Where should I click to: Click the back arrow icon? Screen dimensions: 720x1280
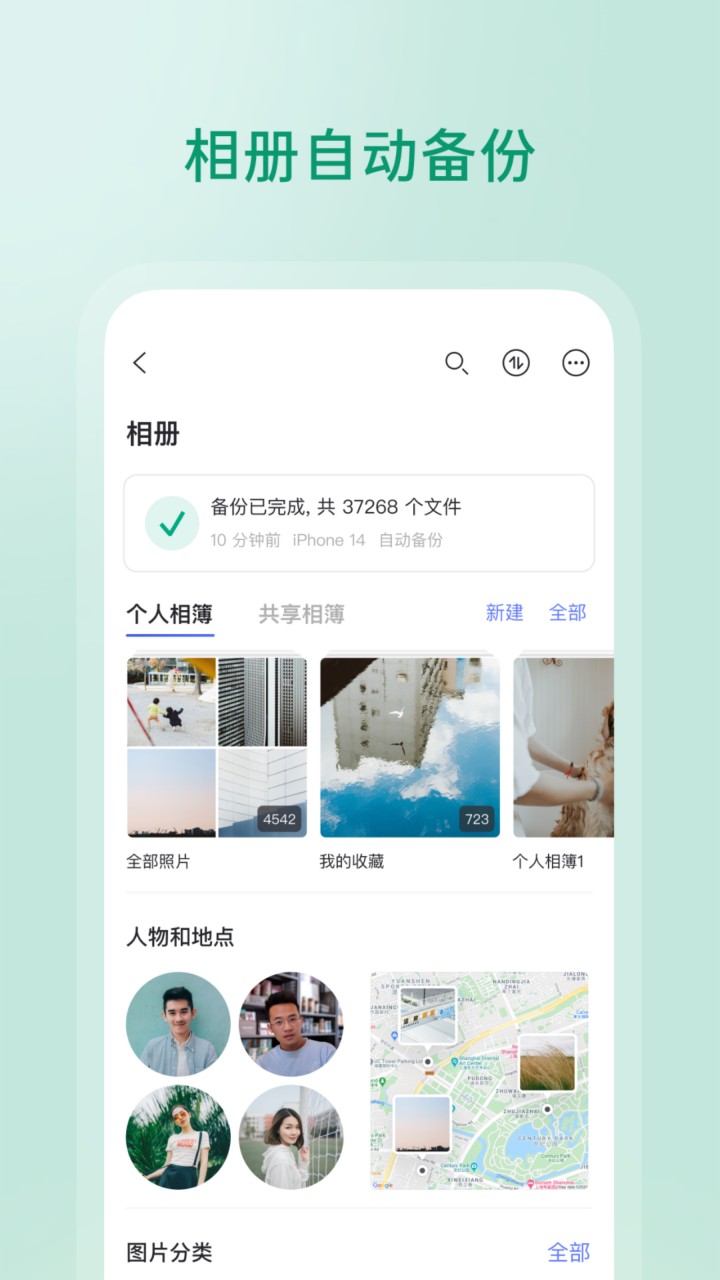click(140, 364)
